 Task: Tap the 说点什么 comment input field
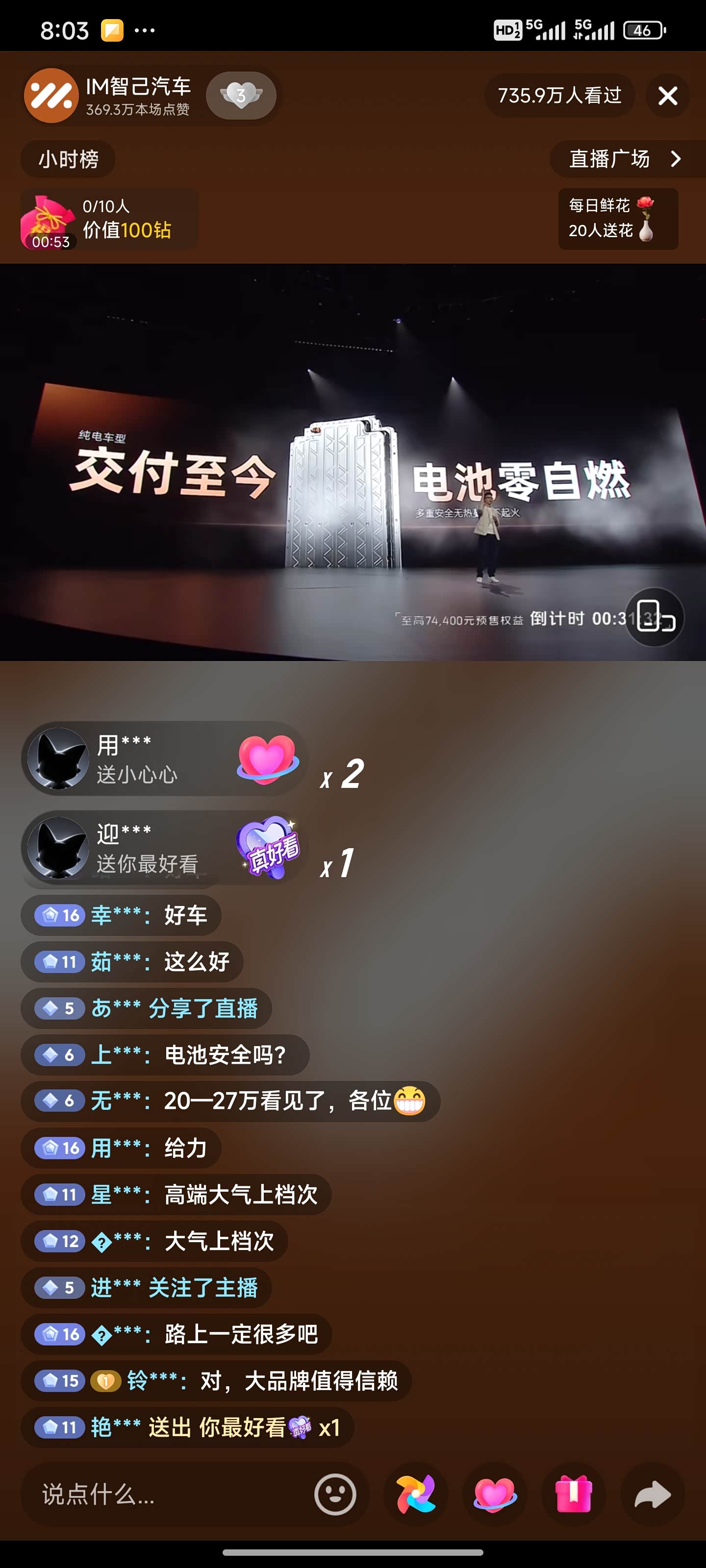pyautogui.click(x=152, y=1495)
